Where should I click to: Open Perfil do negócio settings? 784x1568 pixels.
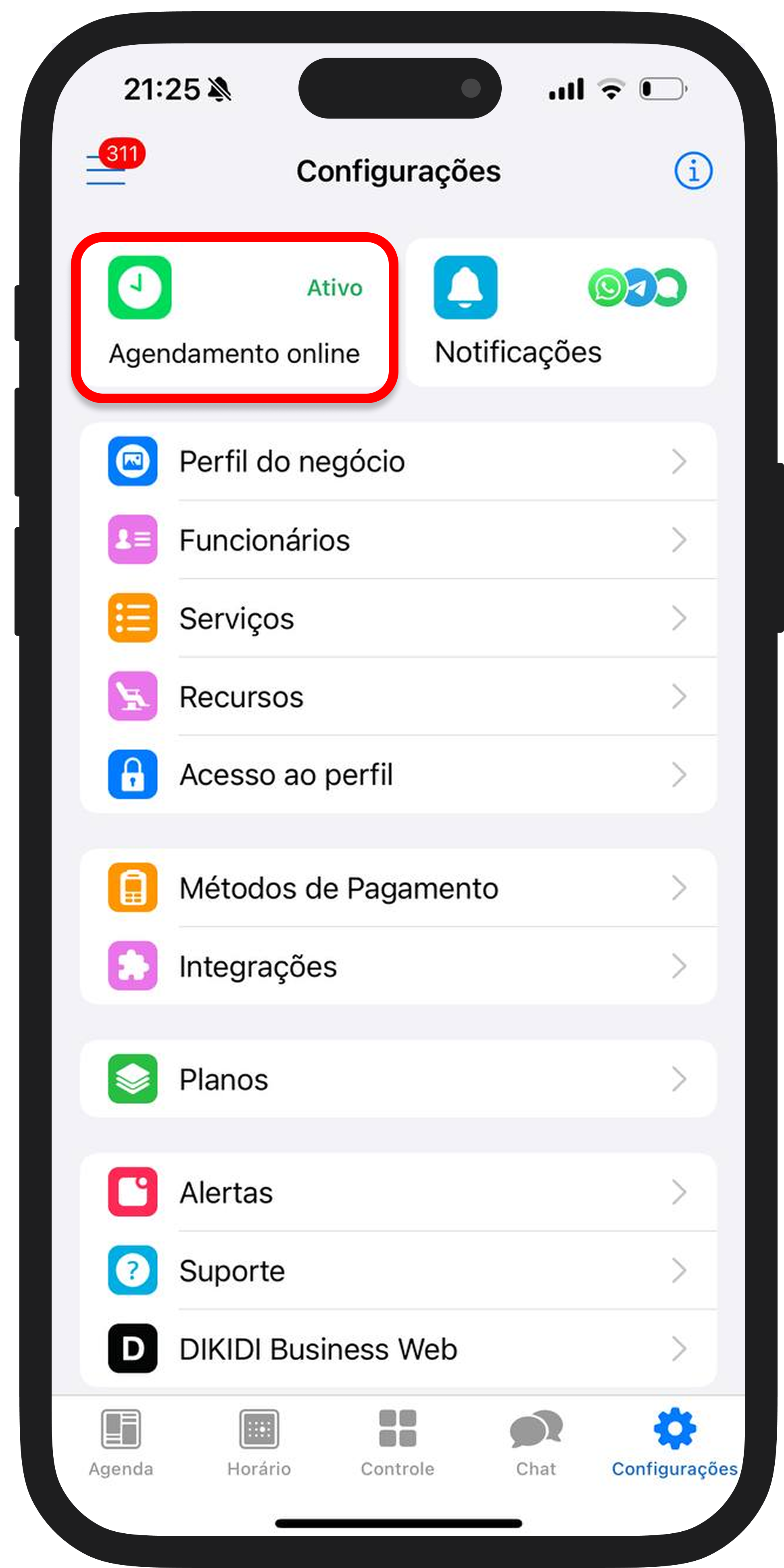(x=398, y=462)
